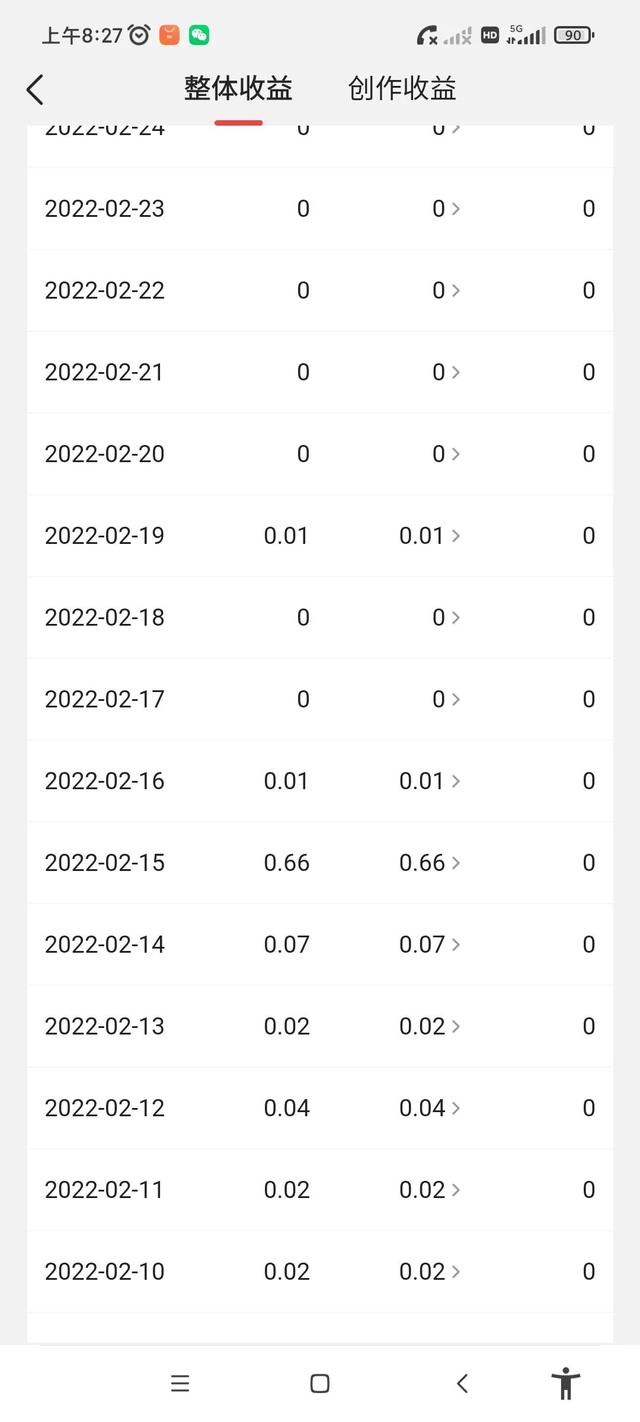Open the 0.04 detail for 2022-02-12
The image size is (640, 1422).
[430, 1108]
